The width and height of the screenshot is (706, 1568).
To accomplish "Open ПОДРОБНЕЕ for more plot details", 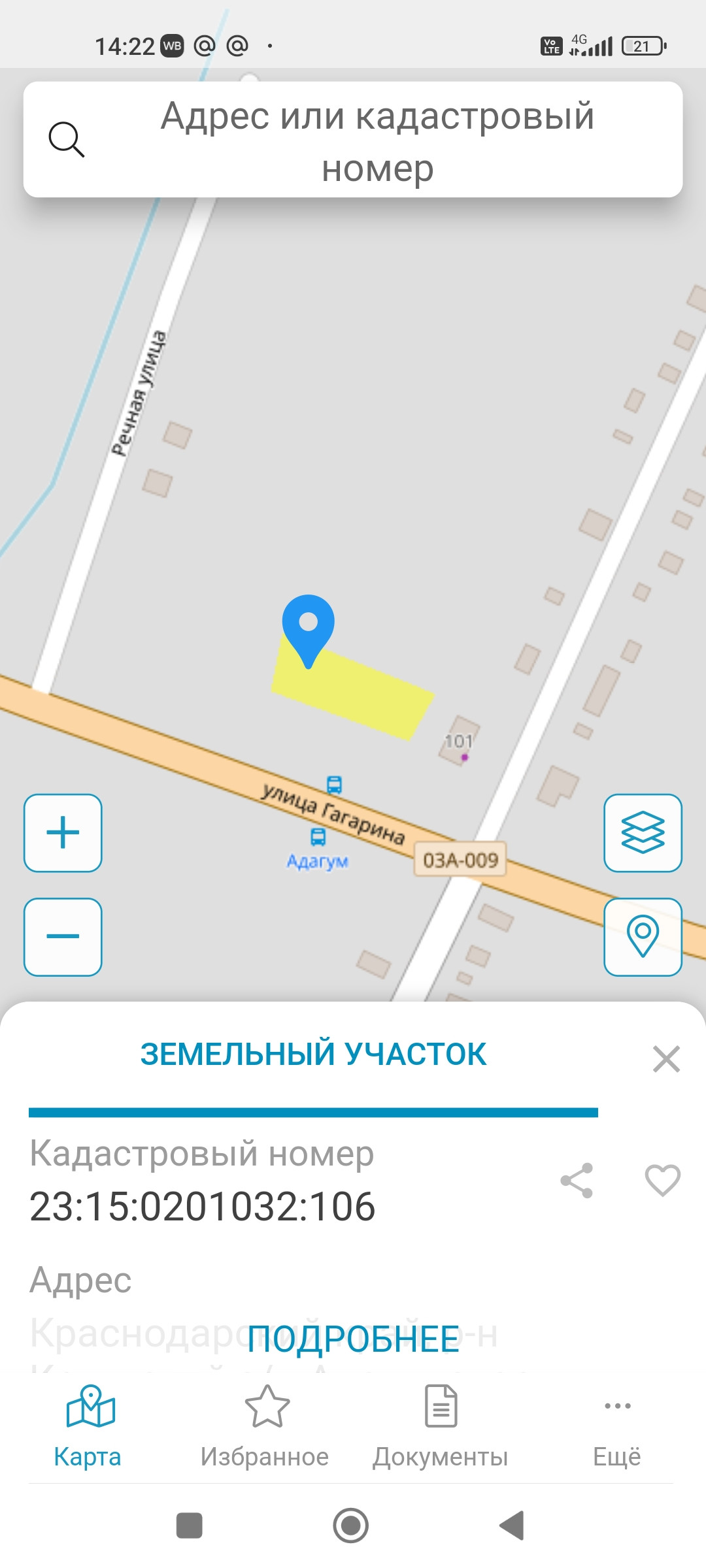I will click(354, 1339).
